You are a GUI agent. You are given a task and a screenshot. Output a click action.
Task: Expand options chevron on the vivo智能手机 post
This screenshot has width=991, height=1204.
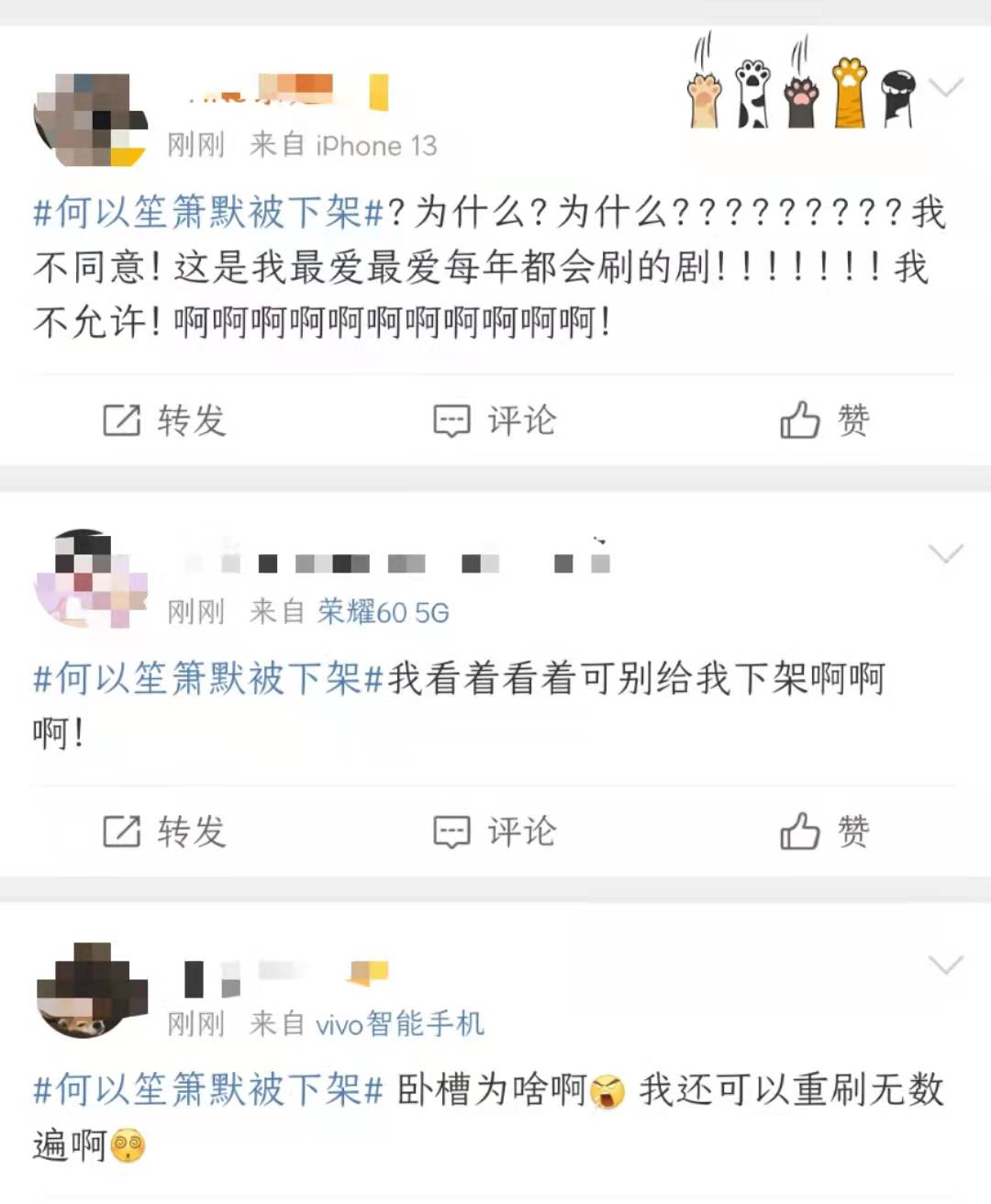[x=945, y=964]
